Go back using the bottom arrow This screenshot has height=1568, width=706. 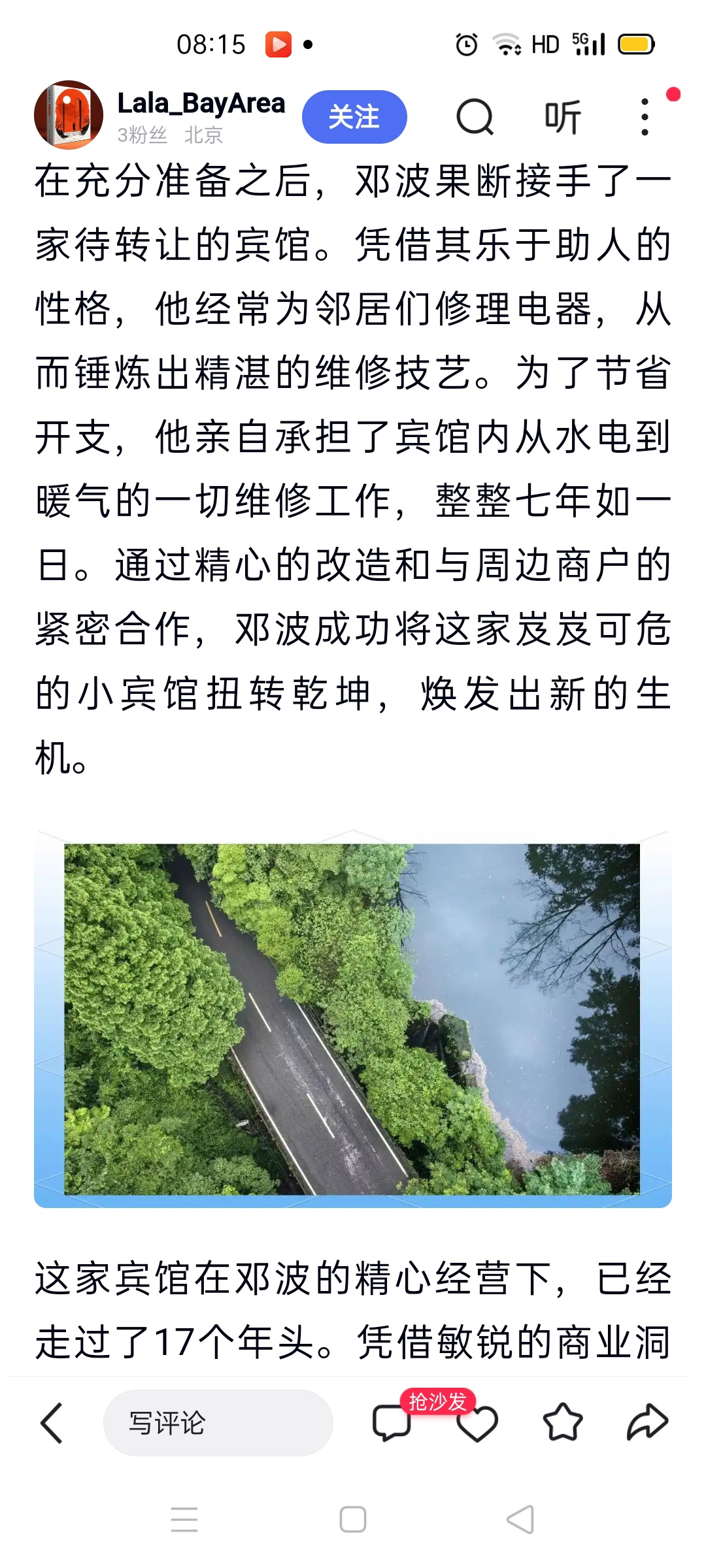(x=52, y=1423)
